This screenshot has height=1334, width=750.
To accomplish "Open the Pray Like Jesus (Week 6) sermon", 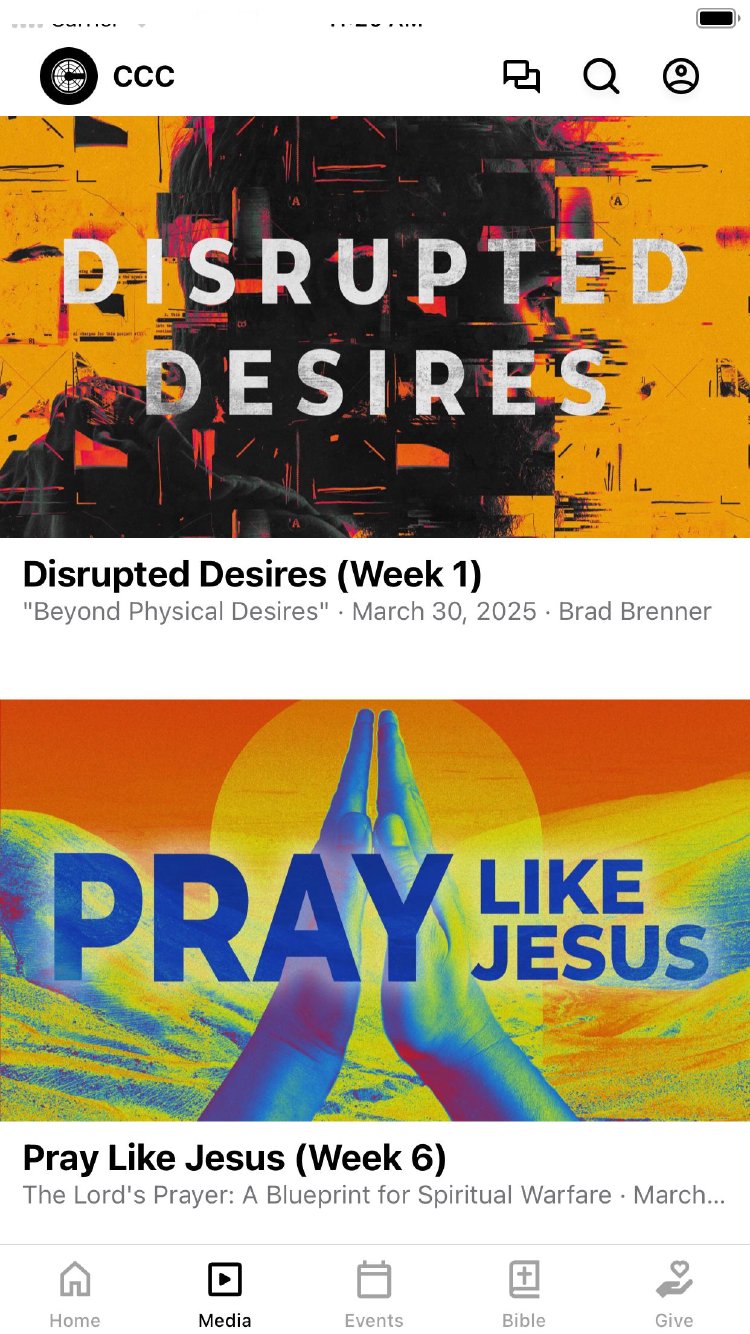I will point(375,910).
